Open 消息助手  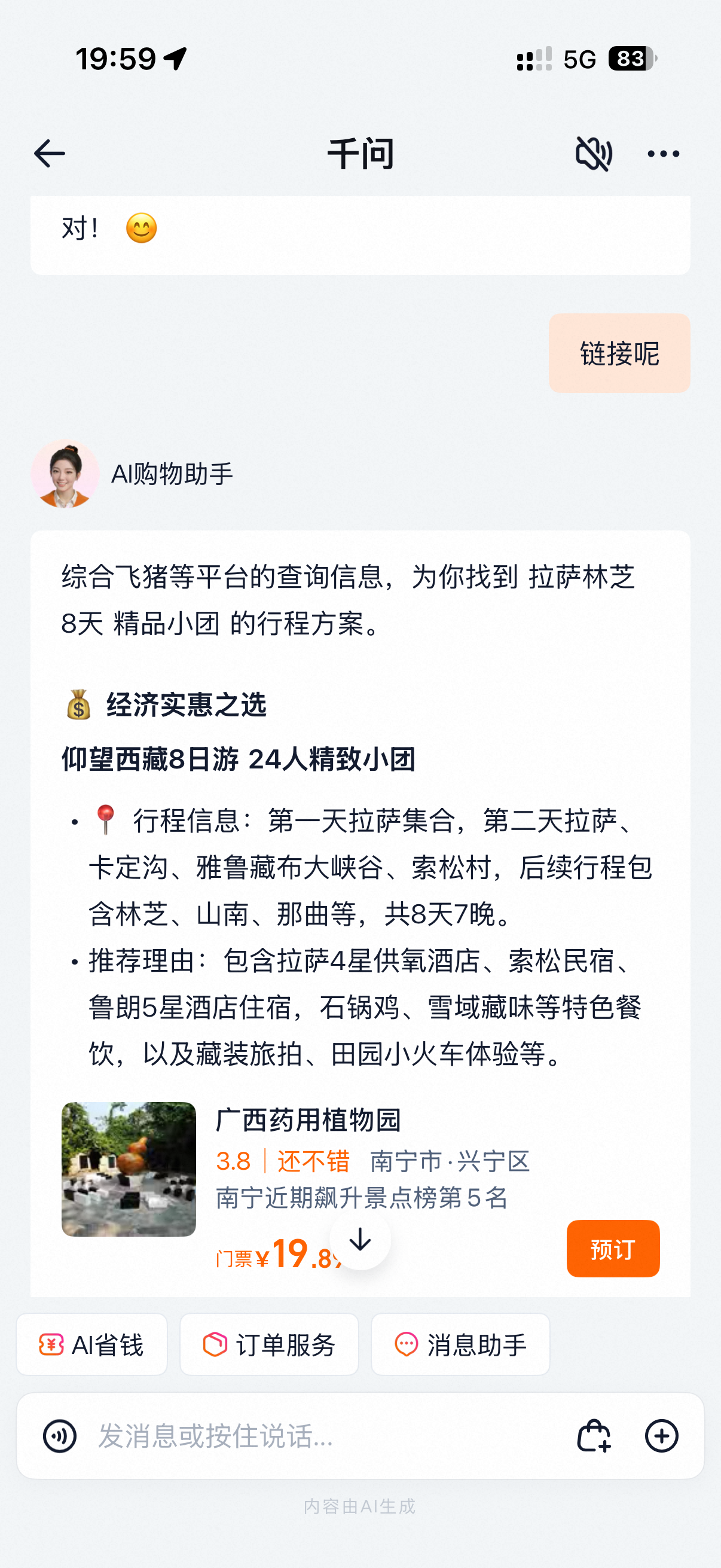[460, 1344]
